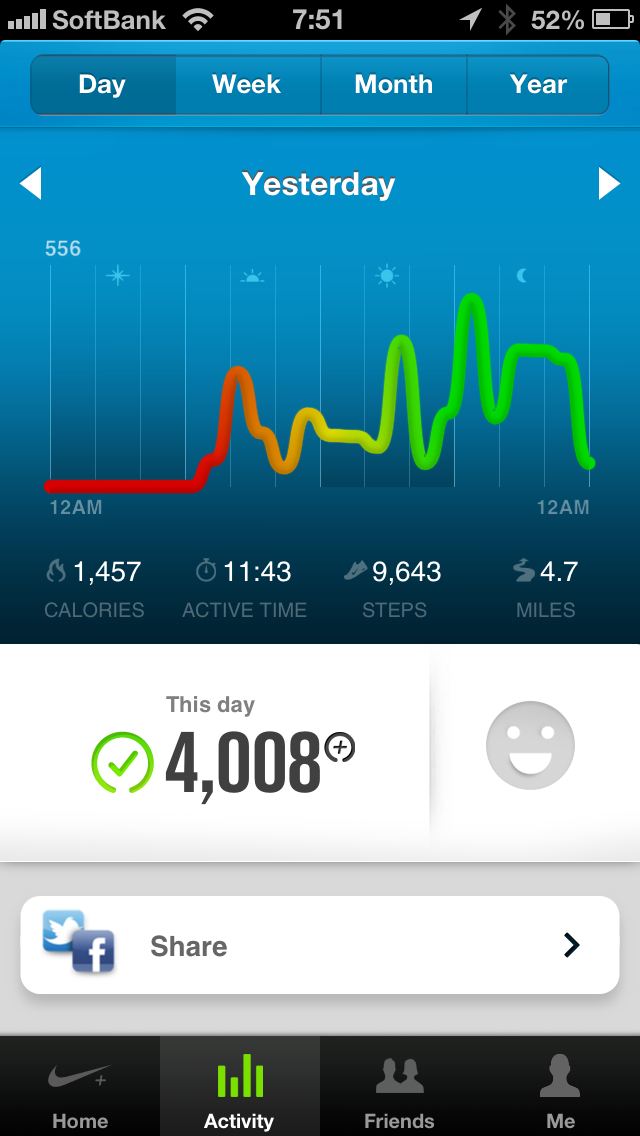Open the Home tab

point(80,1090)
